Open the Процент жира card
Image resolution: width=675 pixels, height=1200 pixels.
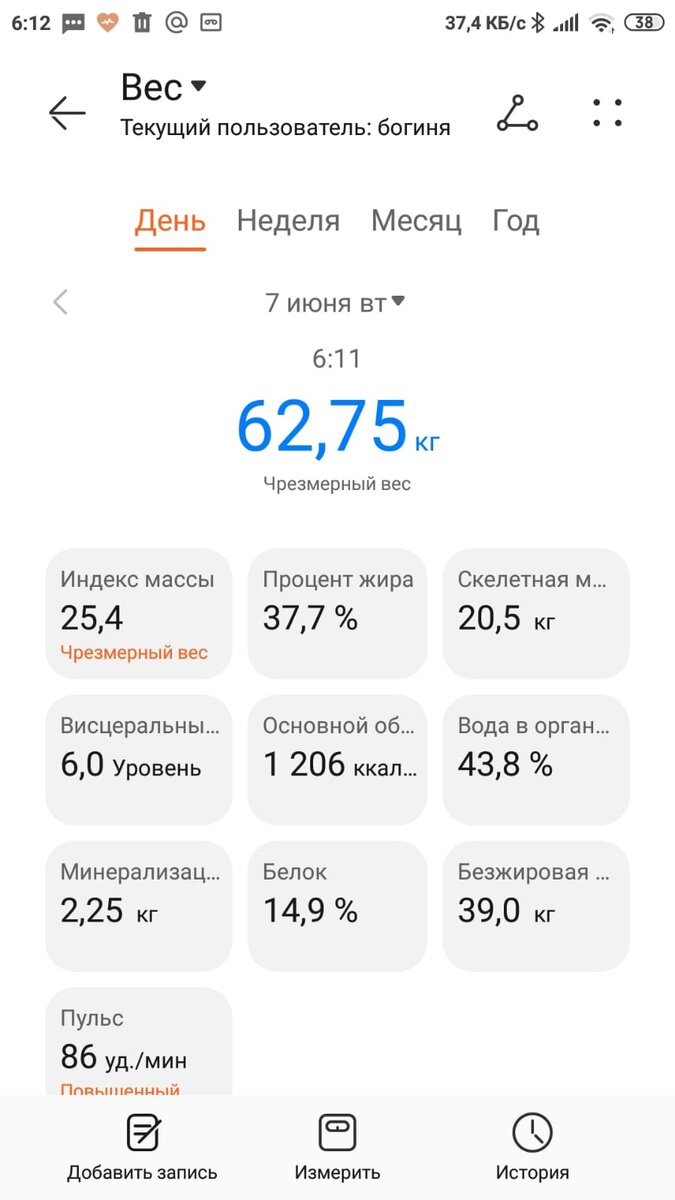337,613
